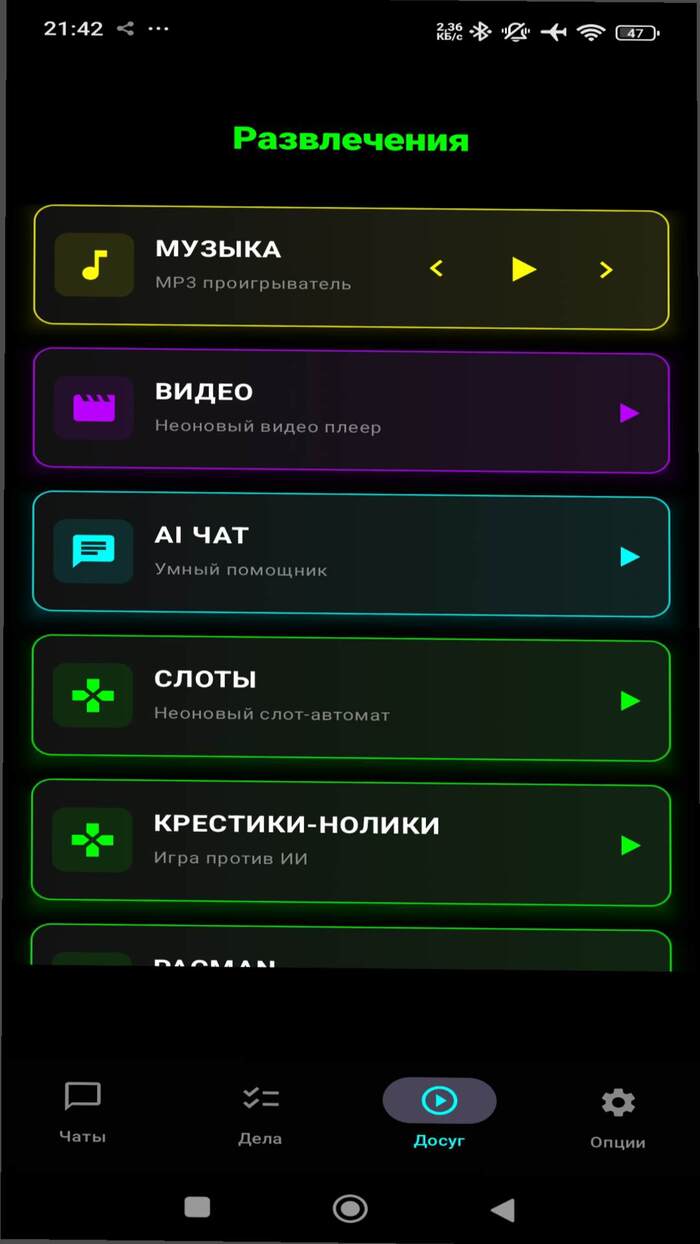Open the ВИДЕО neon player card
Screen dimensions: 700x1244
coord(350,411)
